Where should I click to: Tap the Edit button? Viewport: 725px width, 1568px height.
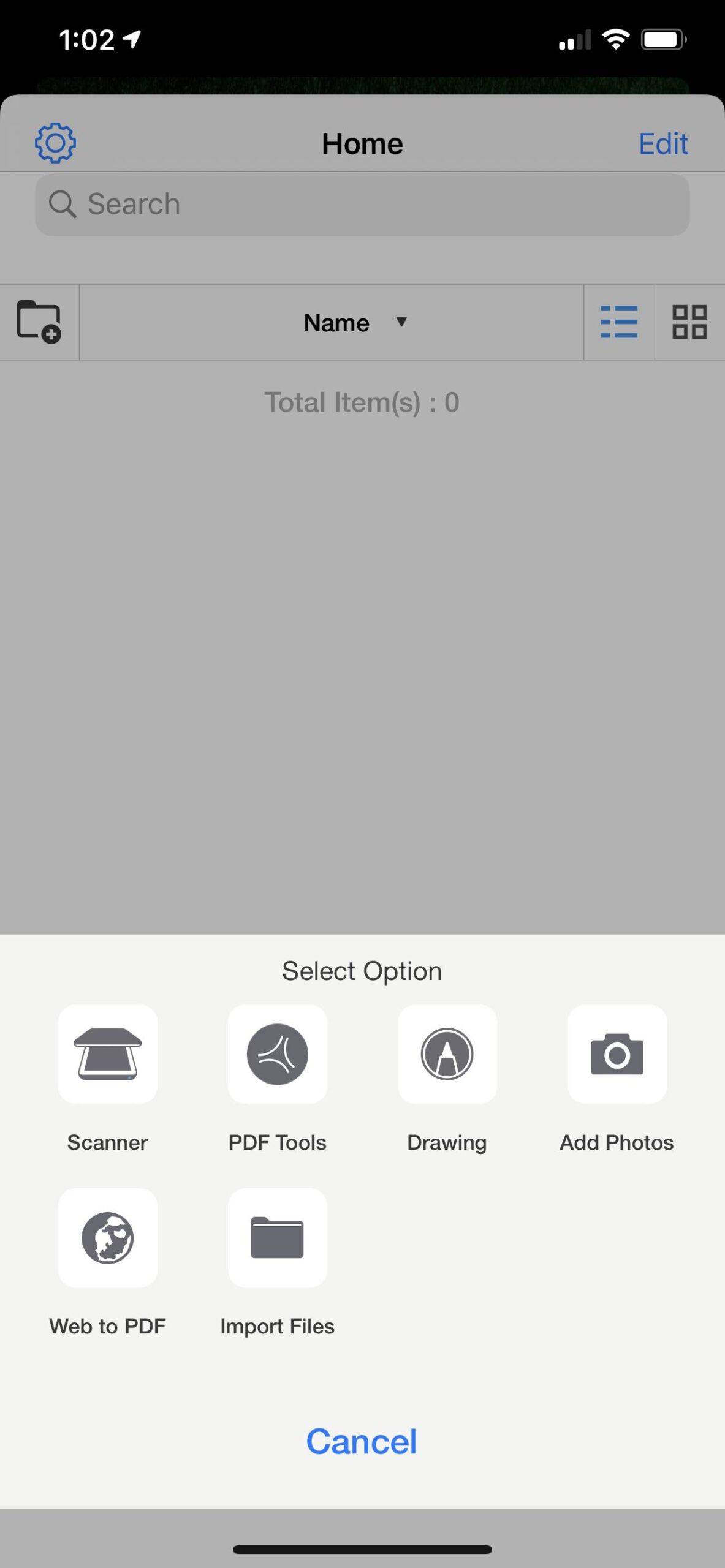(663, 144)
